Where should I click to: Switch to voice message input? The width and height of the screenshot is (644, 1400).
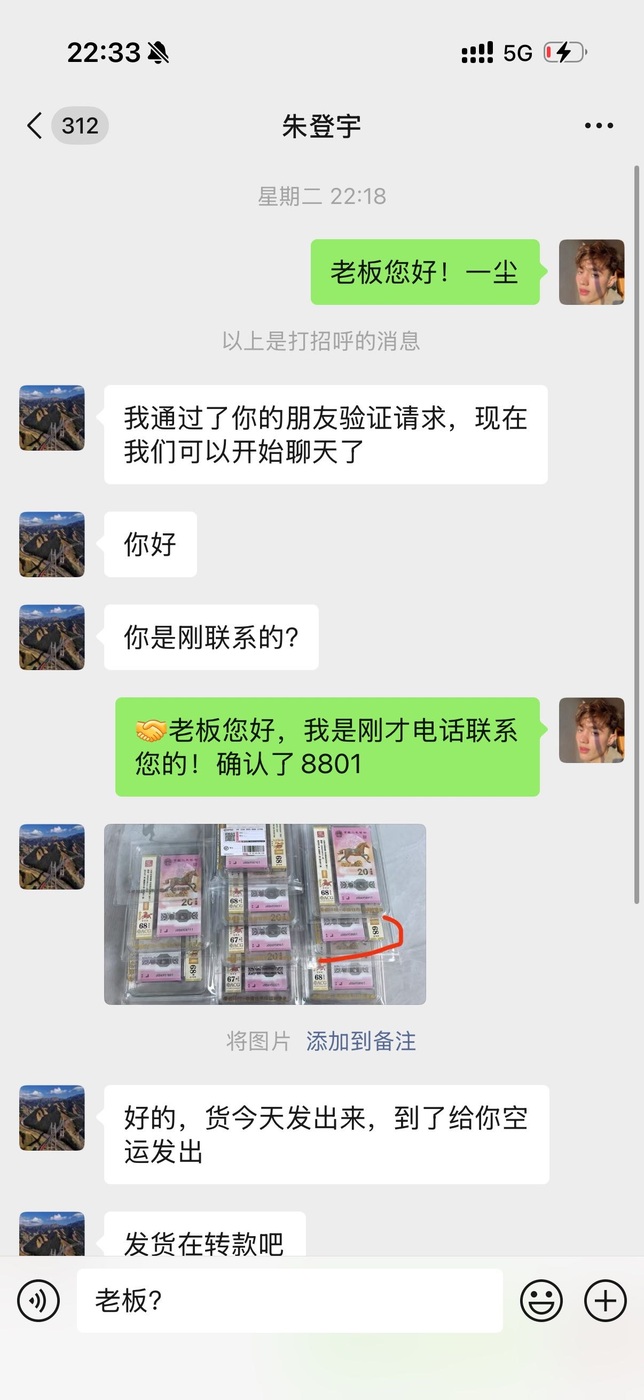coord(39,1301)
